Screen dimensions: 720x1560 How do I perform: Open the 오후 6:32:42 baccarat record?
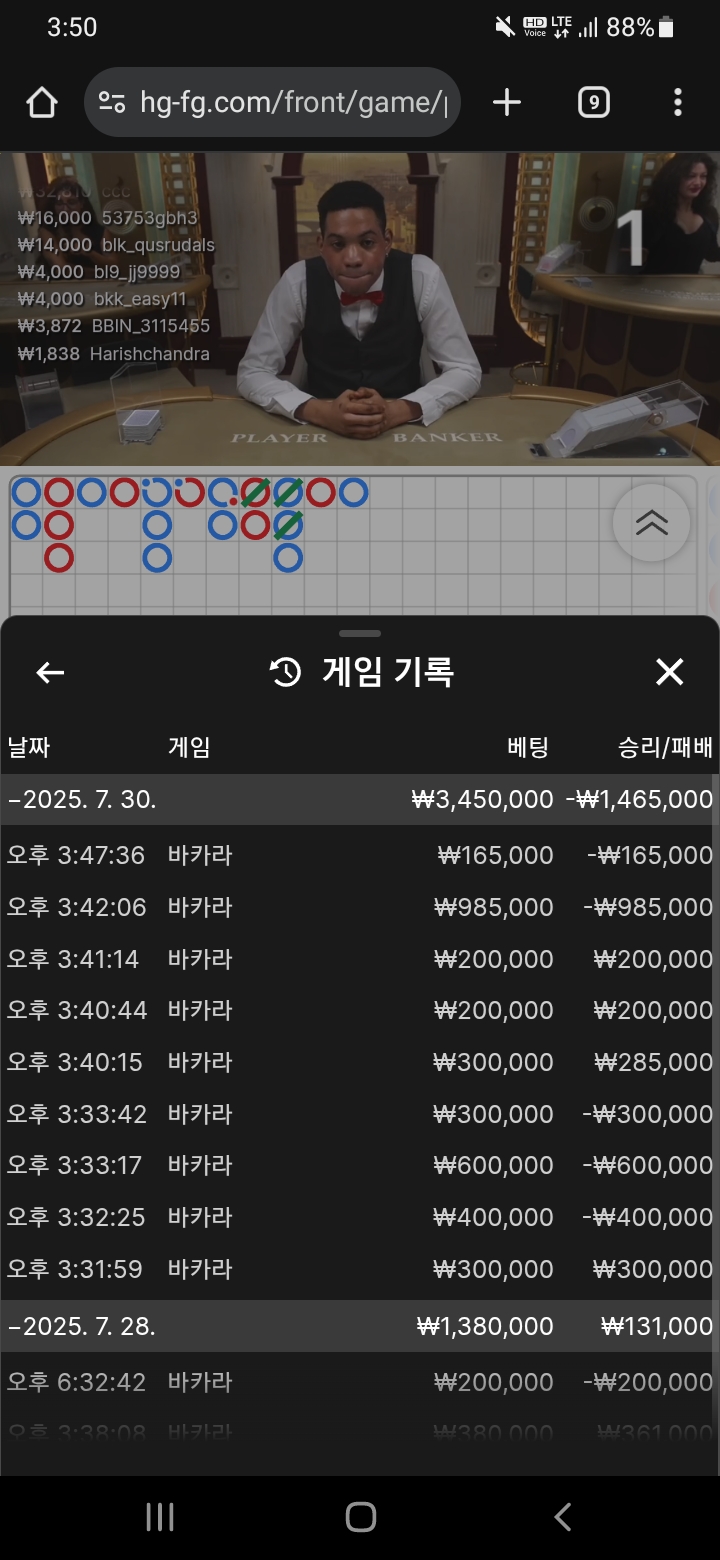click(x=359, y=1382)
